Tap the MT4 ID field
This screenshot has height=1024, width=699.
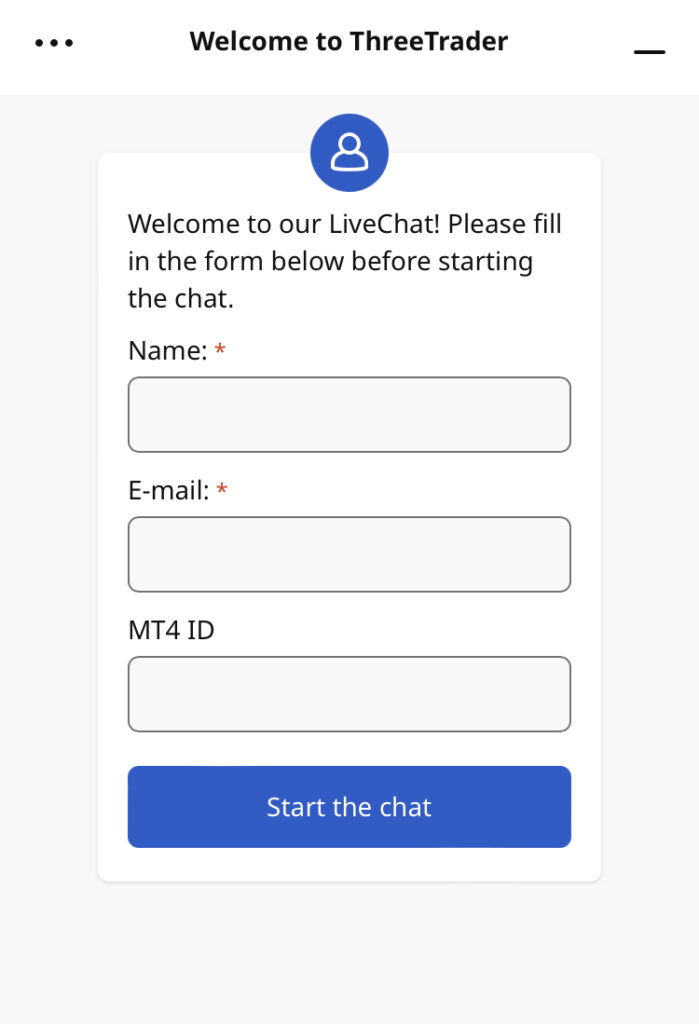[349, 694]
